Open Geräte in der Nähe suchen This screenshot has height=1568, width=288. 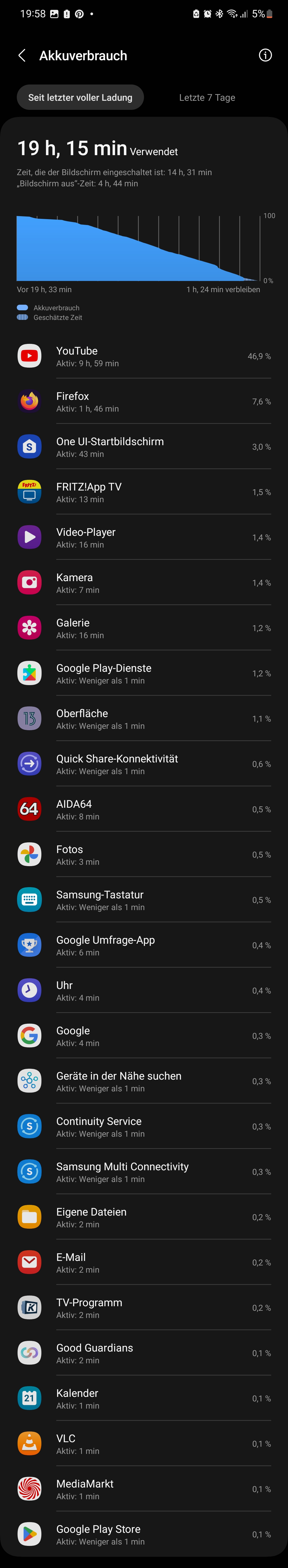144,1081
